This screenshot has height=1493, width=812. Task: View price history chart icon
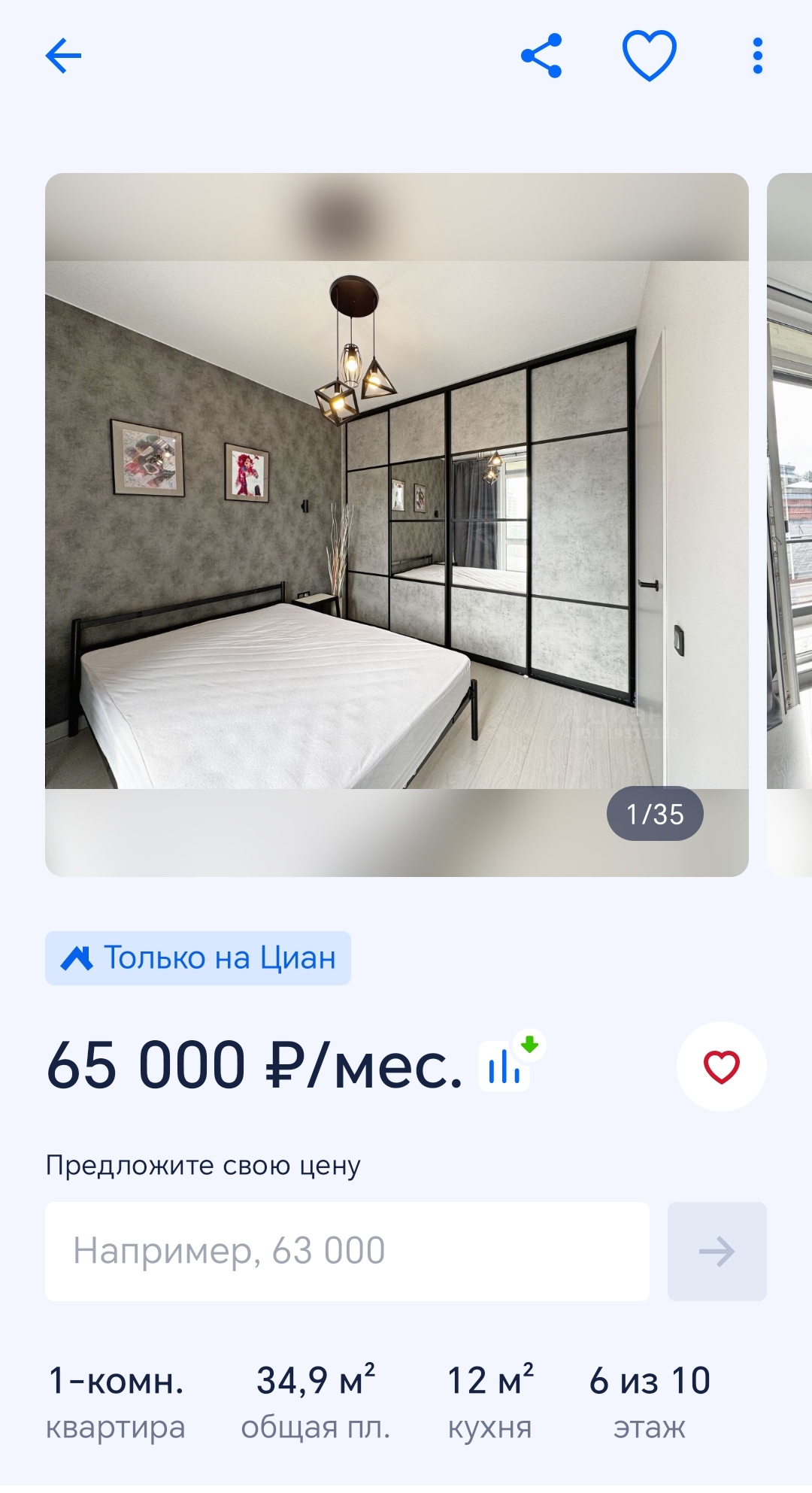[504, 1066]
